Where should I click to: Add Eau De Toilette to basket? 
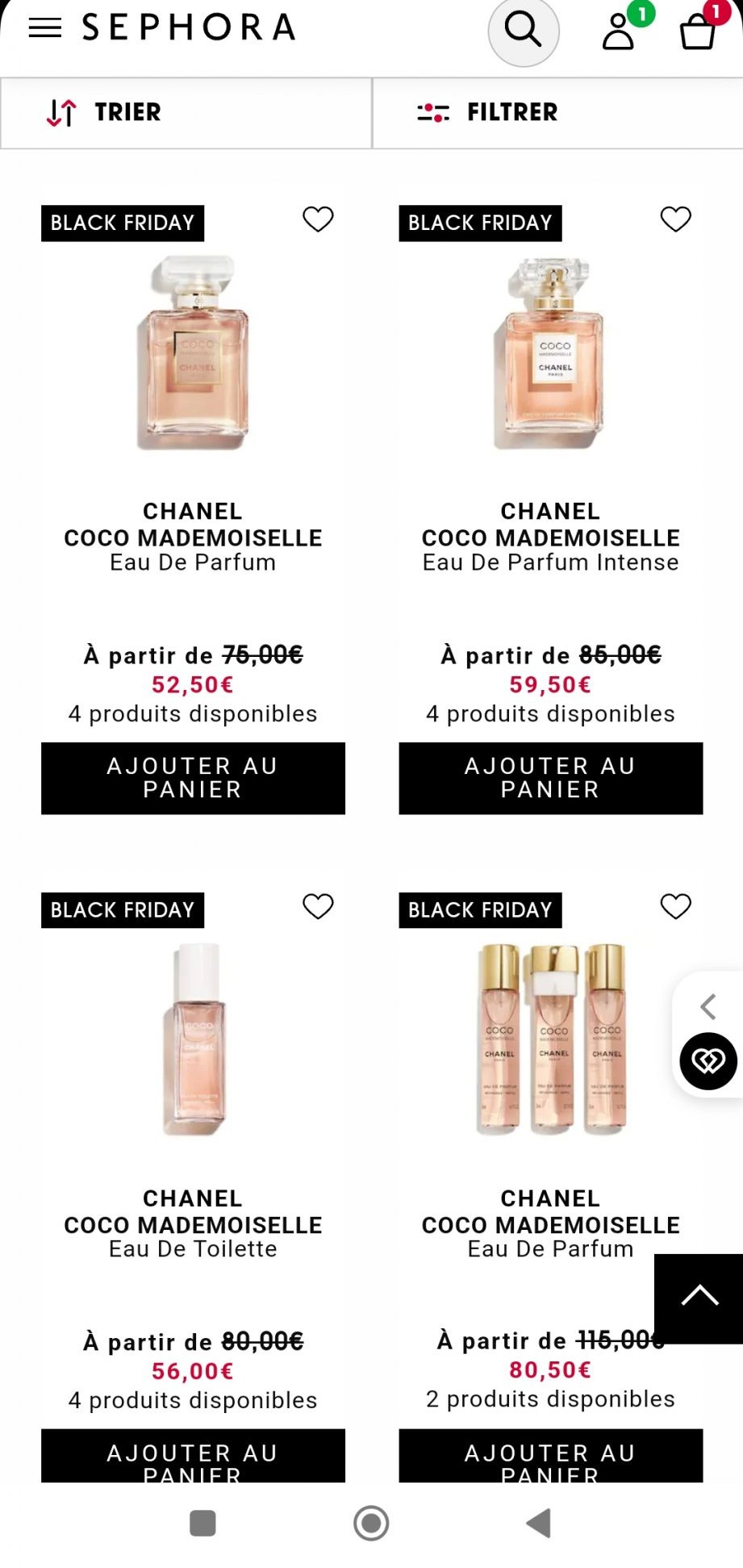click(x=193, y=1457)
